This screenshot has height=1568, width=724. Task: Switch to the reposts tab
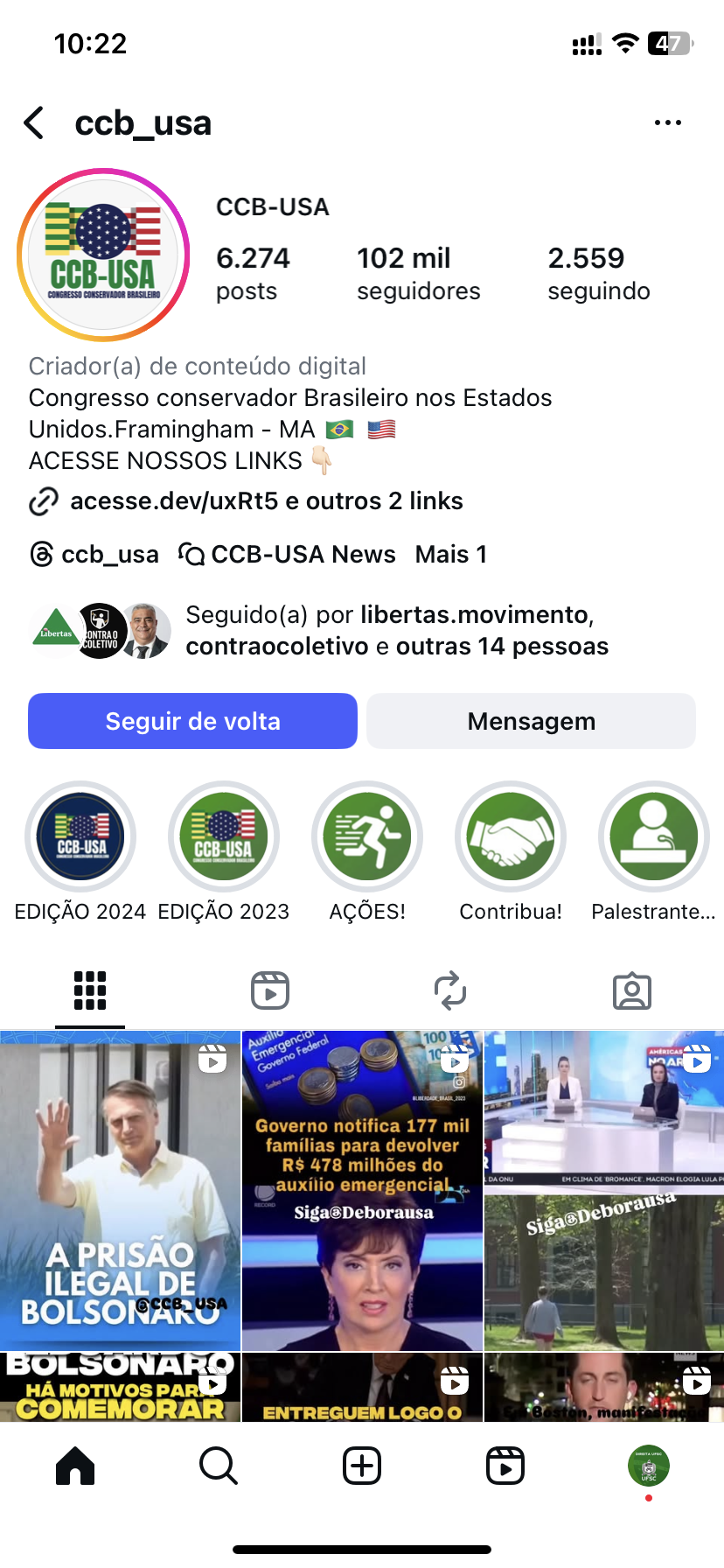click(x=450, y=991)
